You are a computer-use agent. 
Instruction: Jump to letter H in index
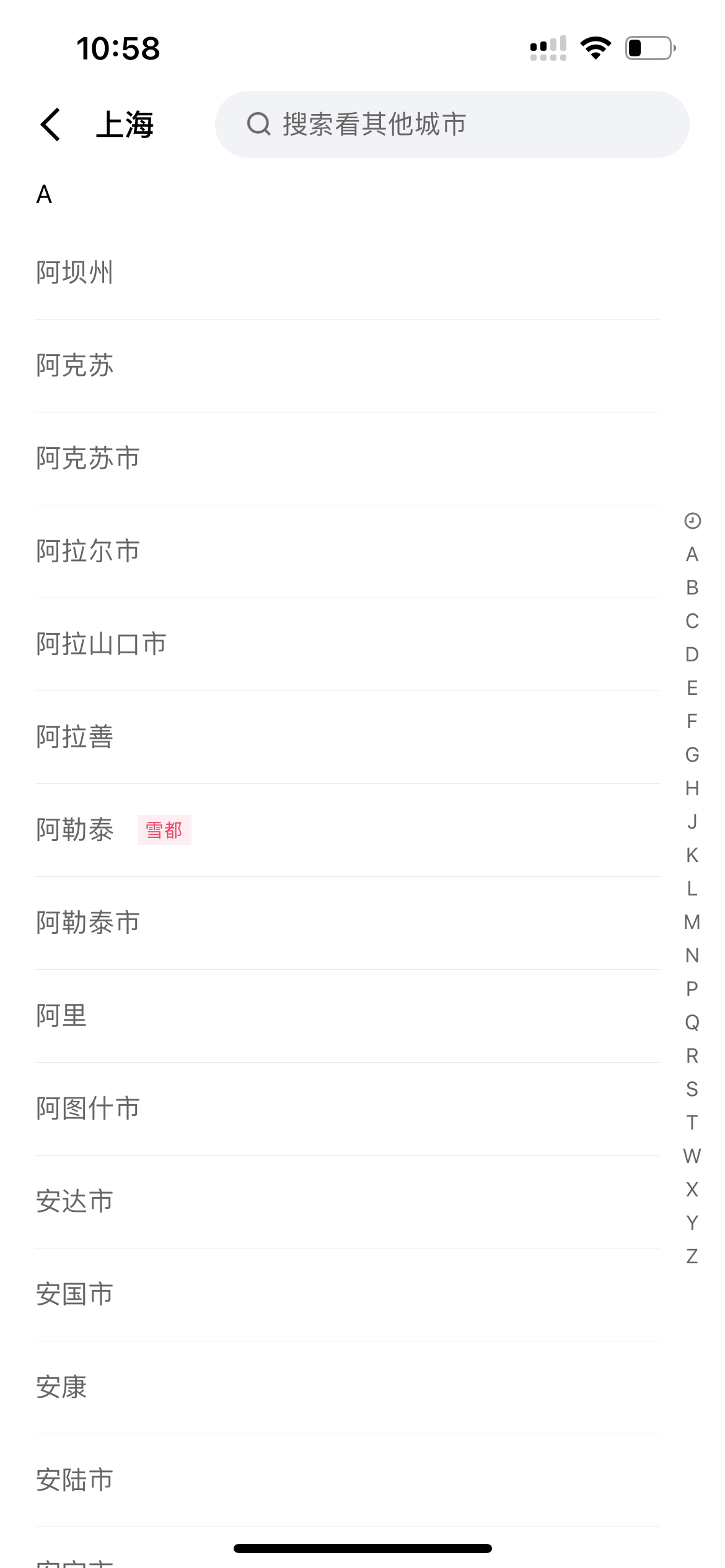(x=692, y=788)
